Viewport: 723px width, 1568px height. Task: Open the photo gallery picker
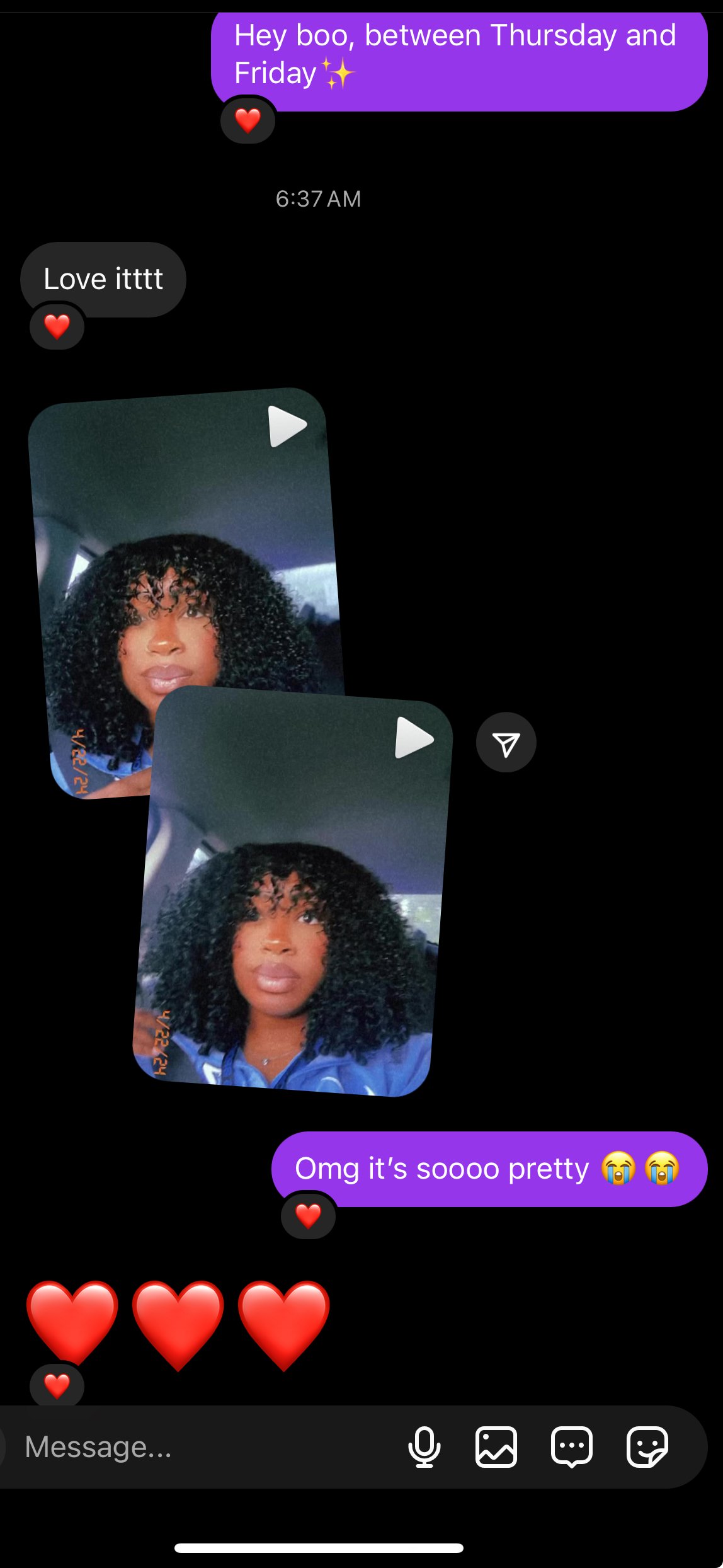tap(496, 1447)
